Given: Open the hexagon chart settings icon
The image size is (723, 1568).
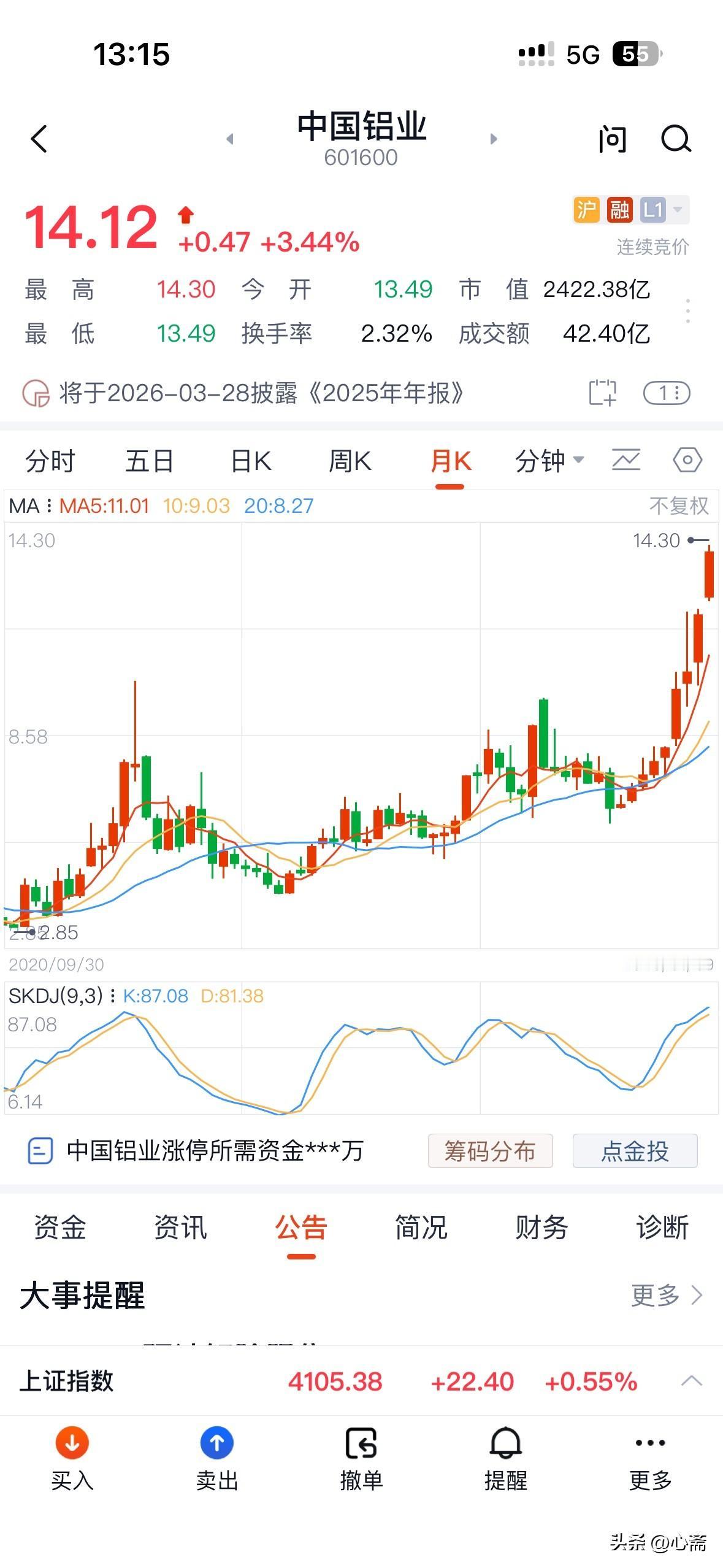Looking at the screenshot, I should (687, 460).
